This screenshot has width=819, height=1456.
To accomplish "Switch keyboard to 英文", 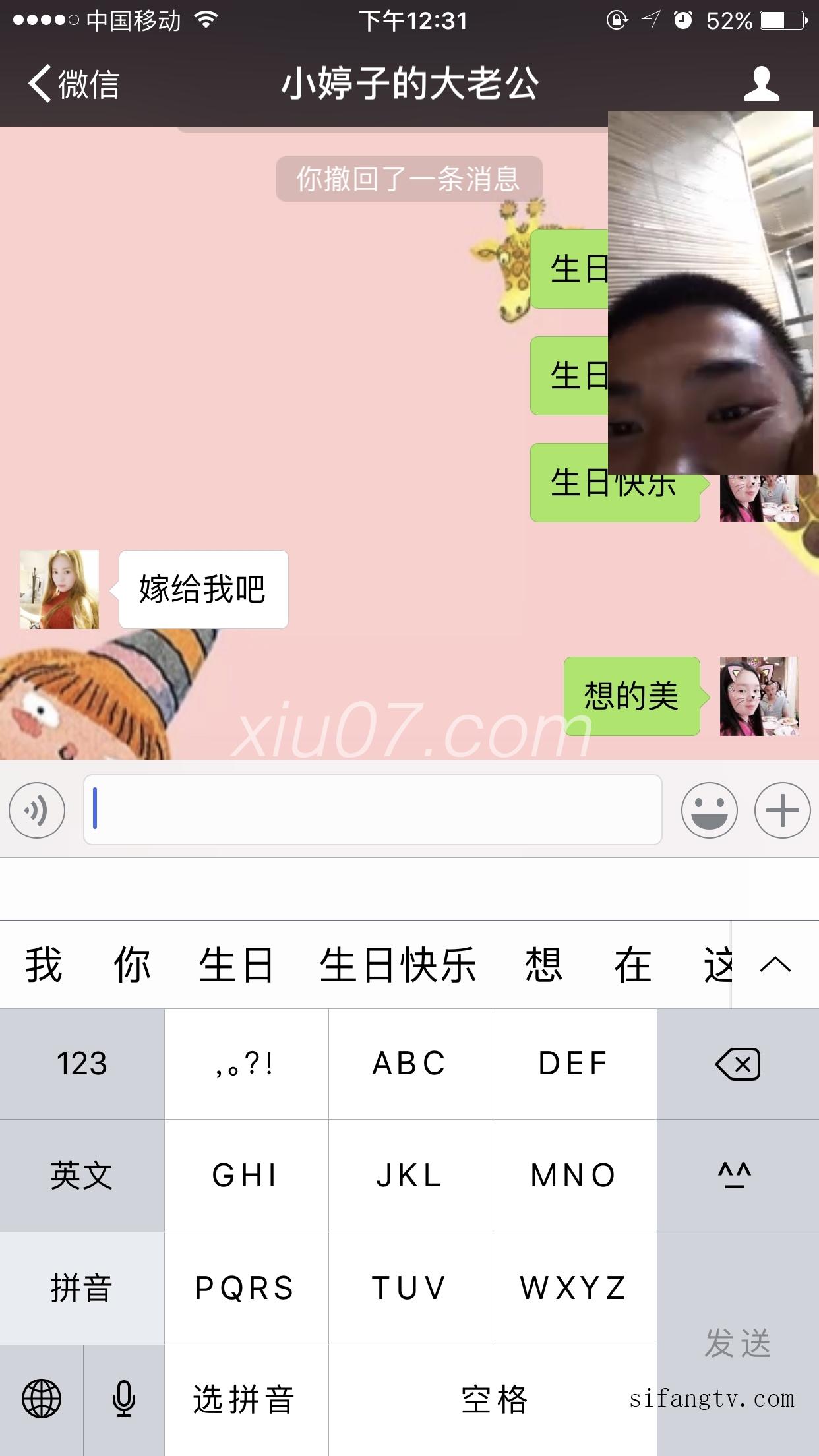I will [82, 1175].
